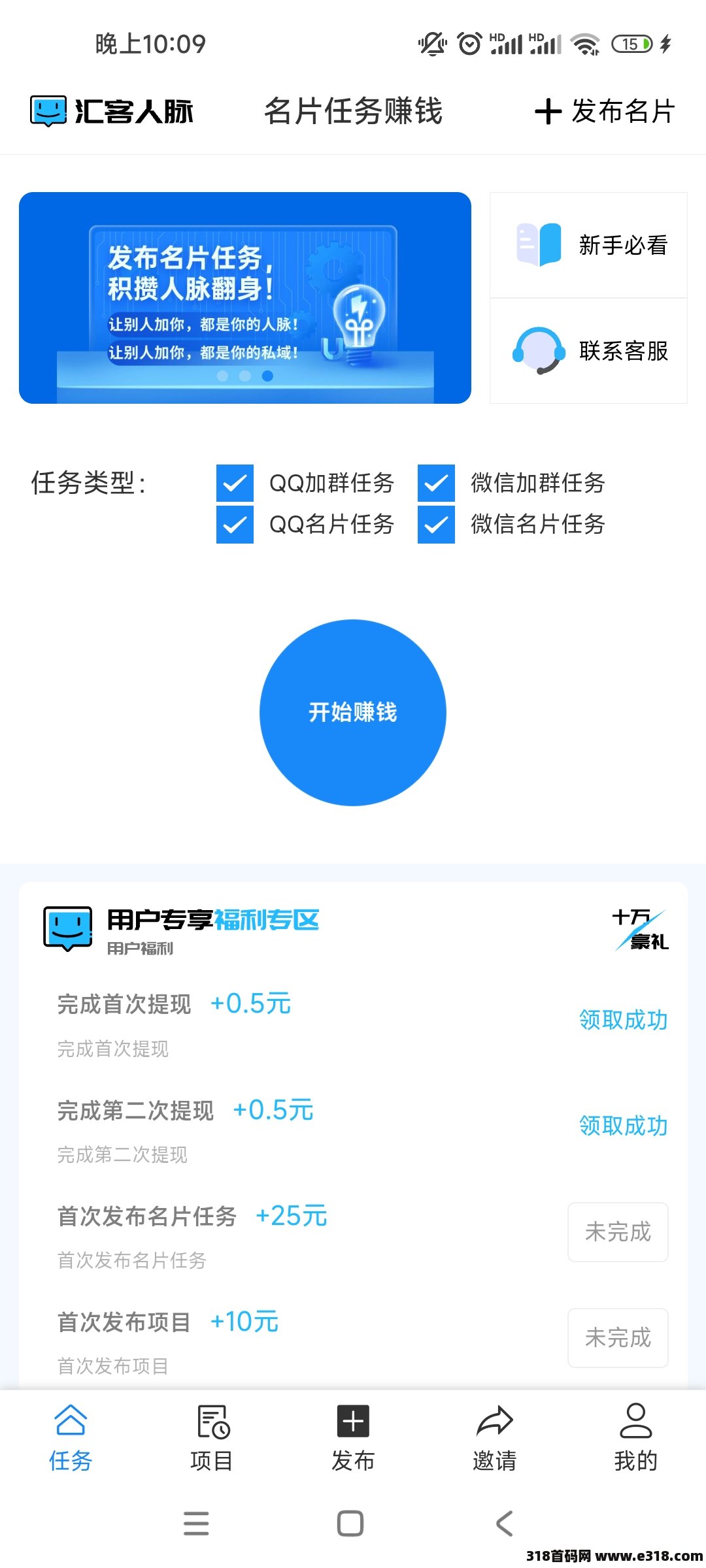Tap 发布名片 to publish a card
Image resolution: width=706 pixels, height=1568 pixels.
(x=605, y=111)
